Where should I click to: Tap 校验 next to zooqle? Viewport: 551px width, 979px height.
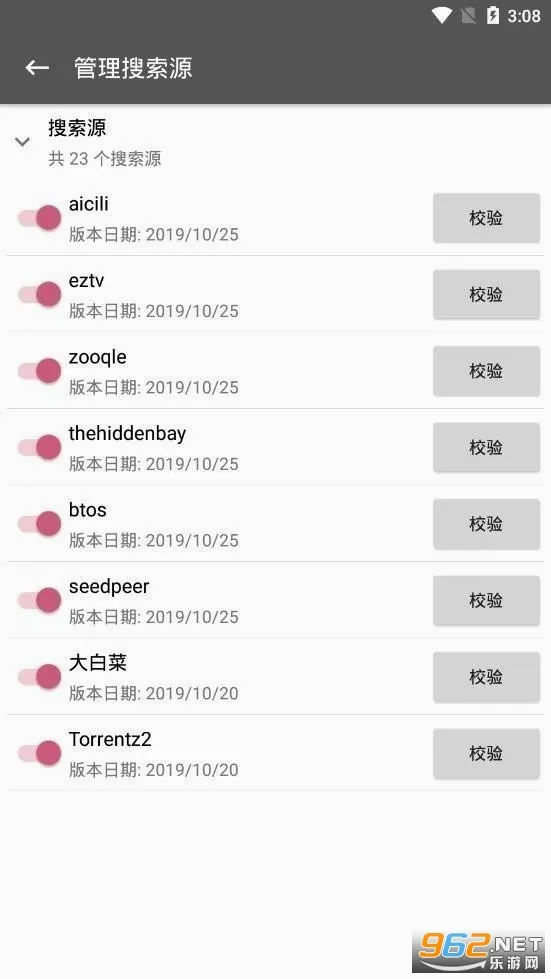(x=486, y=371)
